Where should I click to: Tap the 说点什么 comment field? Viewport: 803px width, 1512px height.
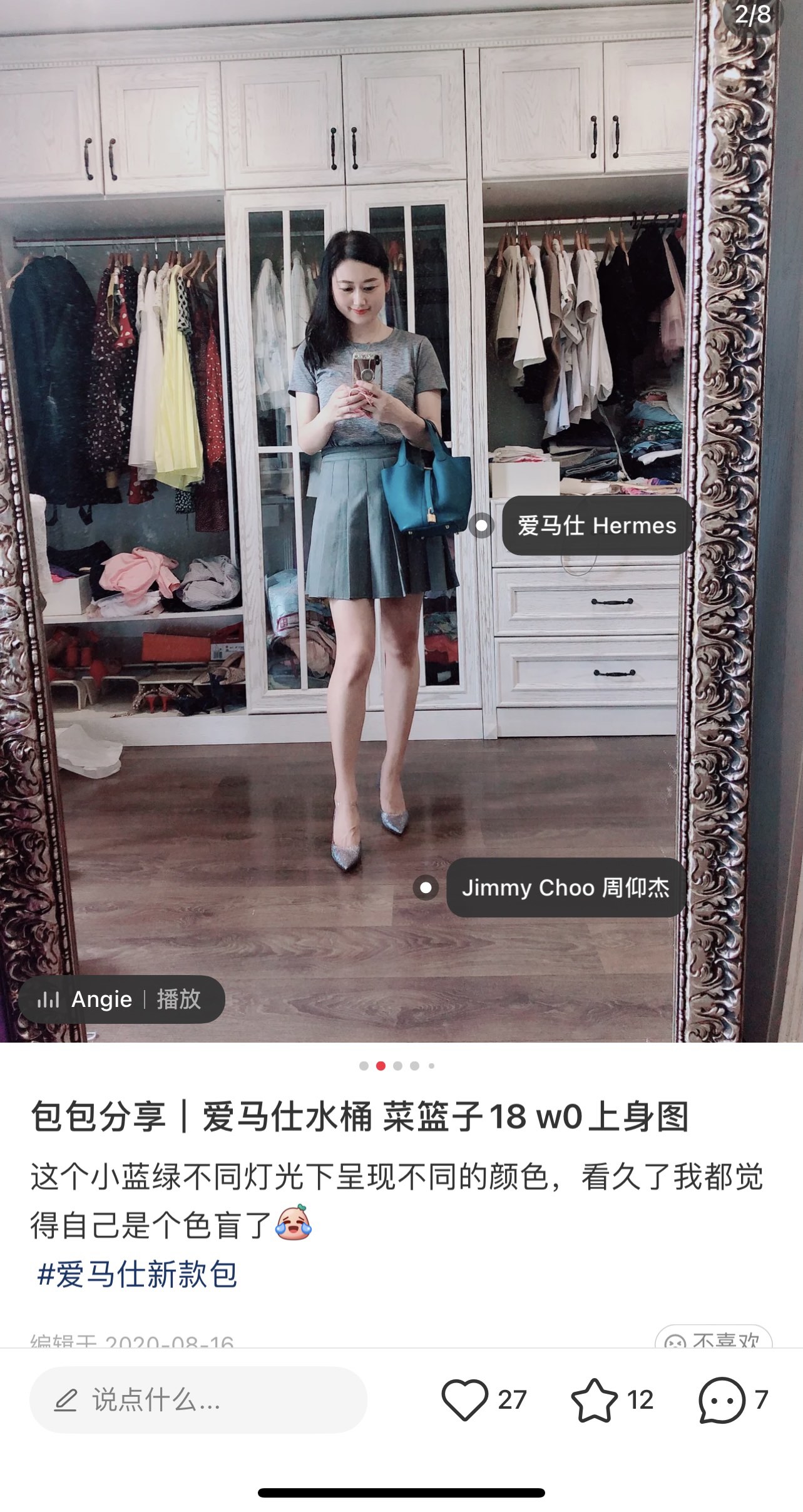pyautogui.click(x=198, y=1401)
